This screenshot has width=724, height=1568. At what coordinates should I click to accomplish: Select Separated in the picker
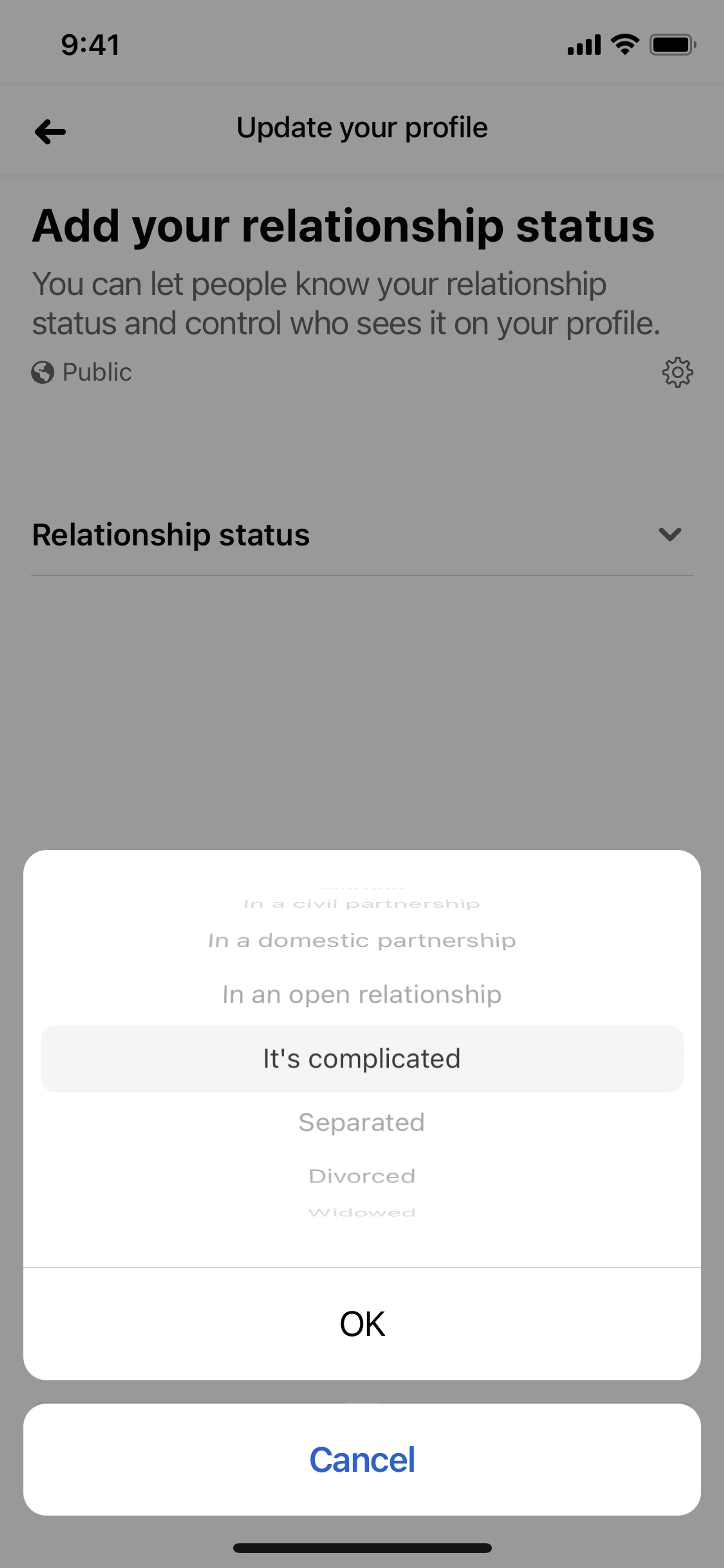tap(362, 1122)
